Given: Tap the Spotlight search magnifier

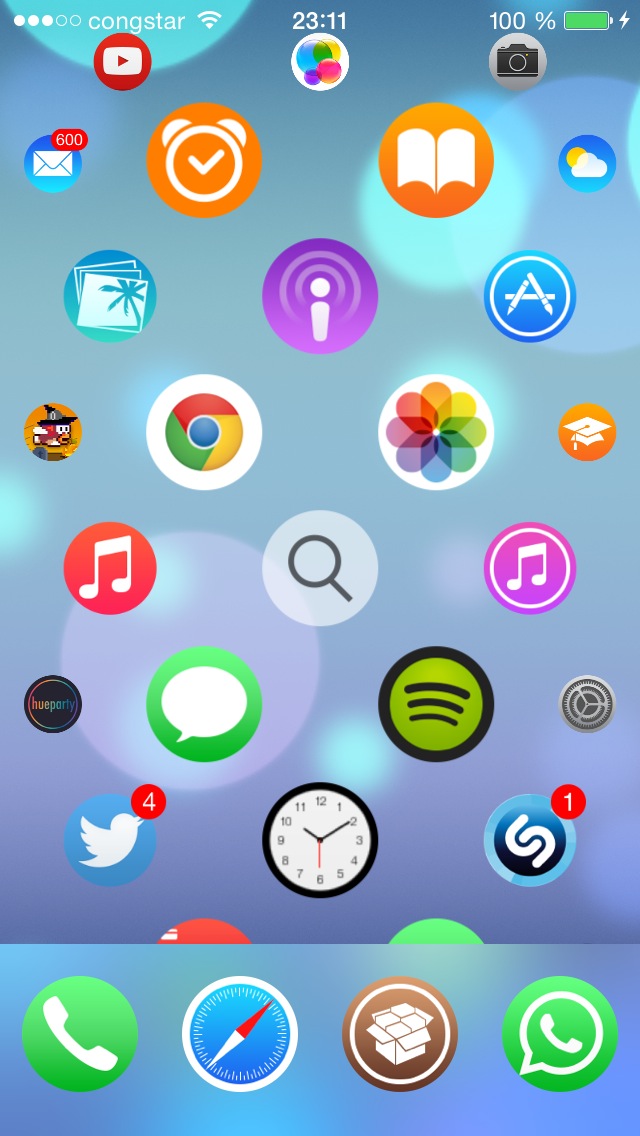Looking at the screenshot, I should pyautogui.click(x=320, y=568).
